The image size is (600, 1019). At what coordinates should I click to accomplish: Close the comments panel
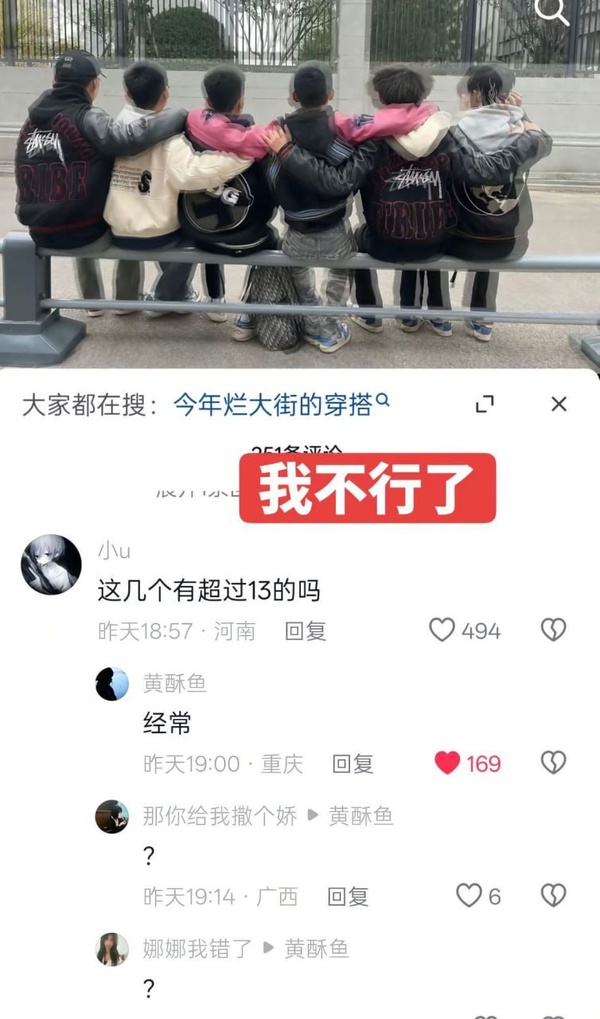559,404
